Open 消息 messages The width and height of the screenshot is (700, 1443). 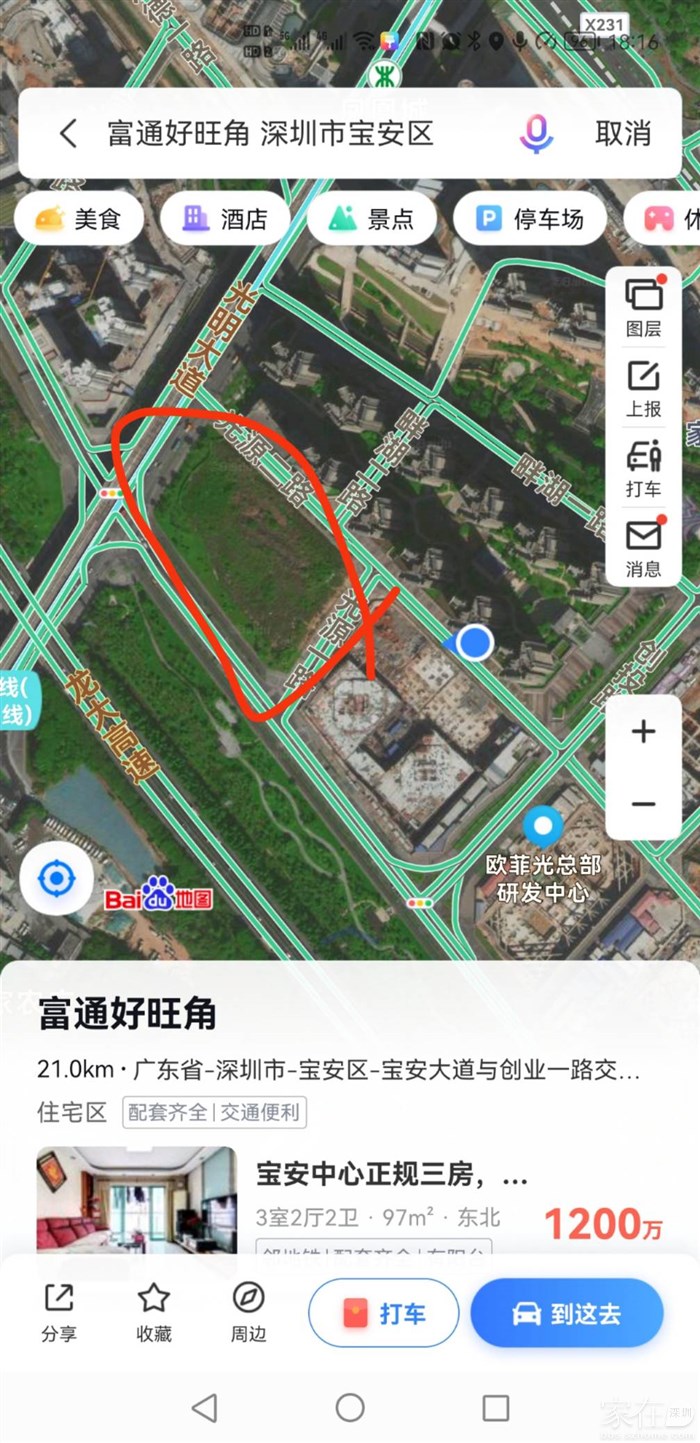643,548
